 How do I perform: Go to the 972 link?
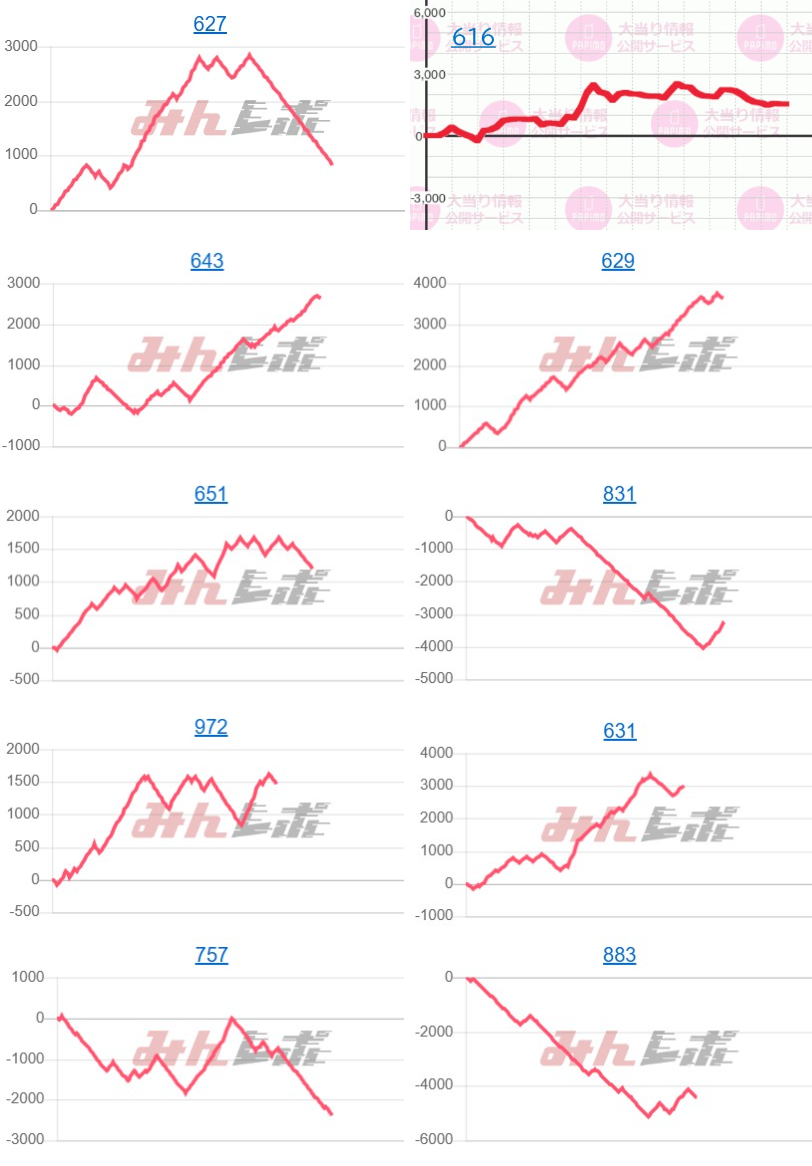210,727
